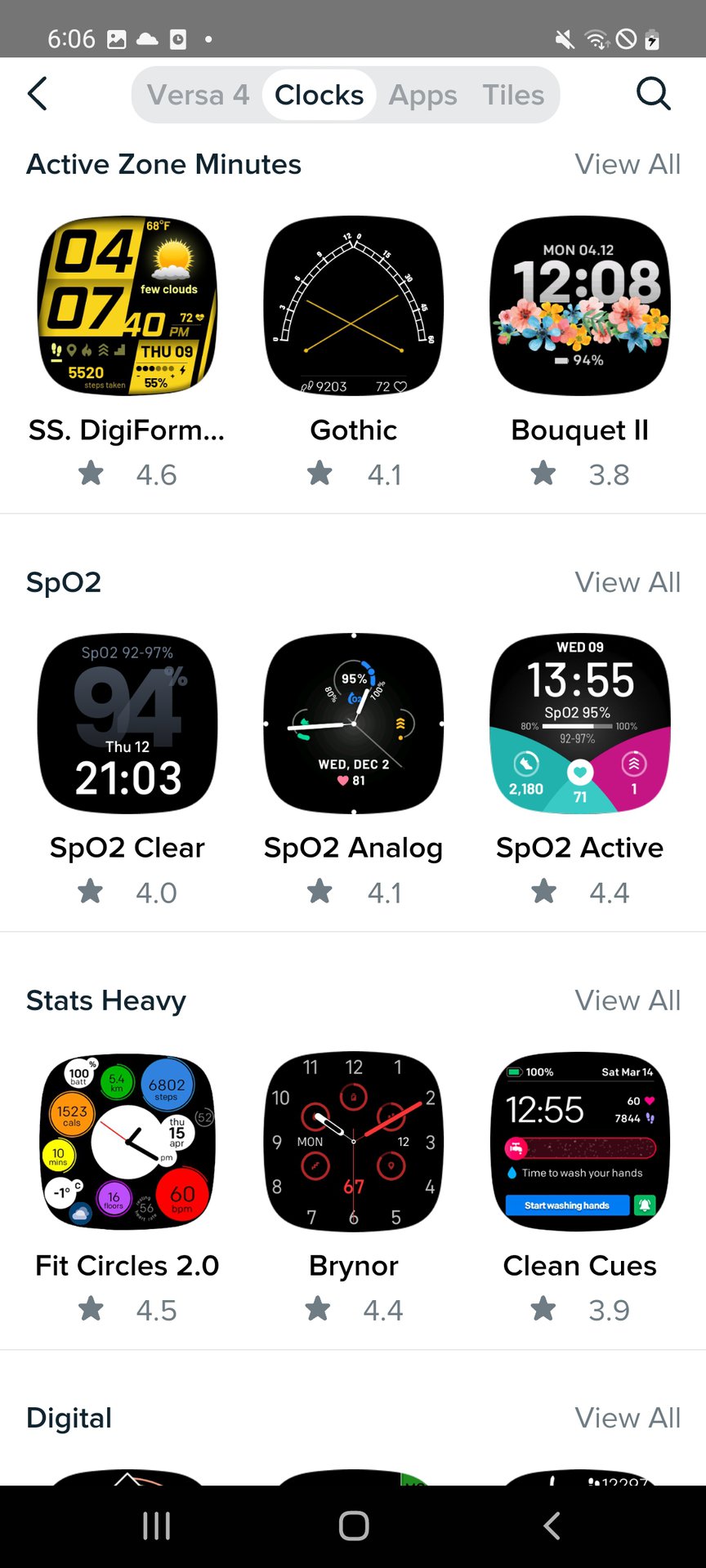The height and width of the screenshot is (1568, 706).
Task: Choose the SpO2 Analog clock face
Action: [354, 724]
